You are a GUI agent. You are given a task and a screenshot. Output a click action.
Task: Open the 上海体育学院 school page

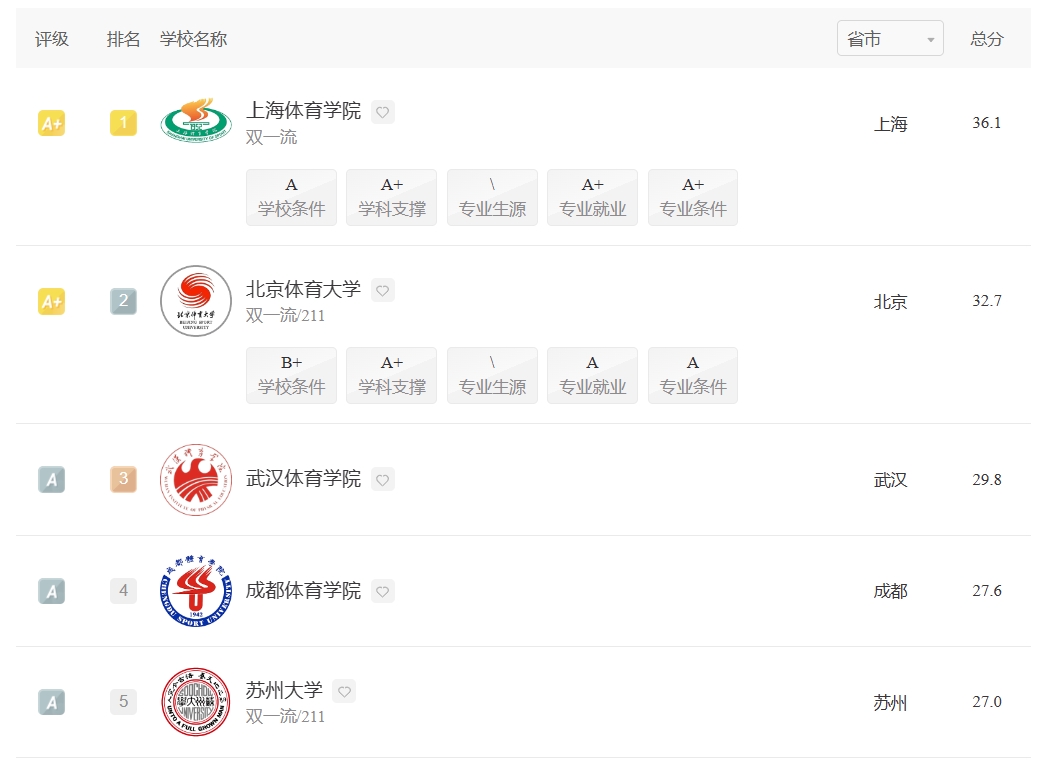303,111
